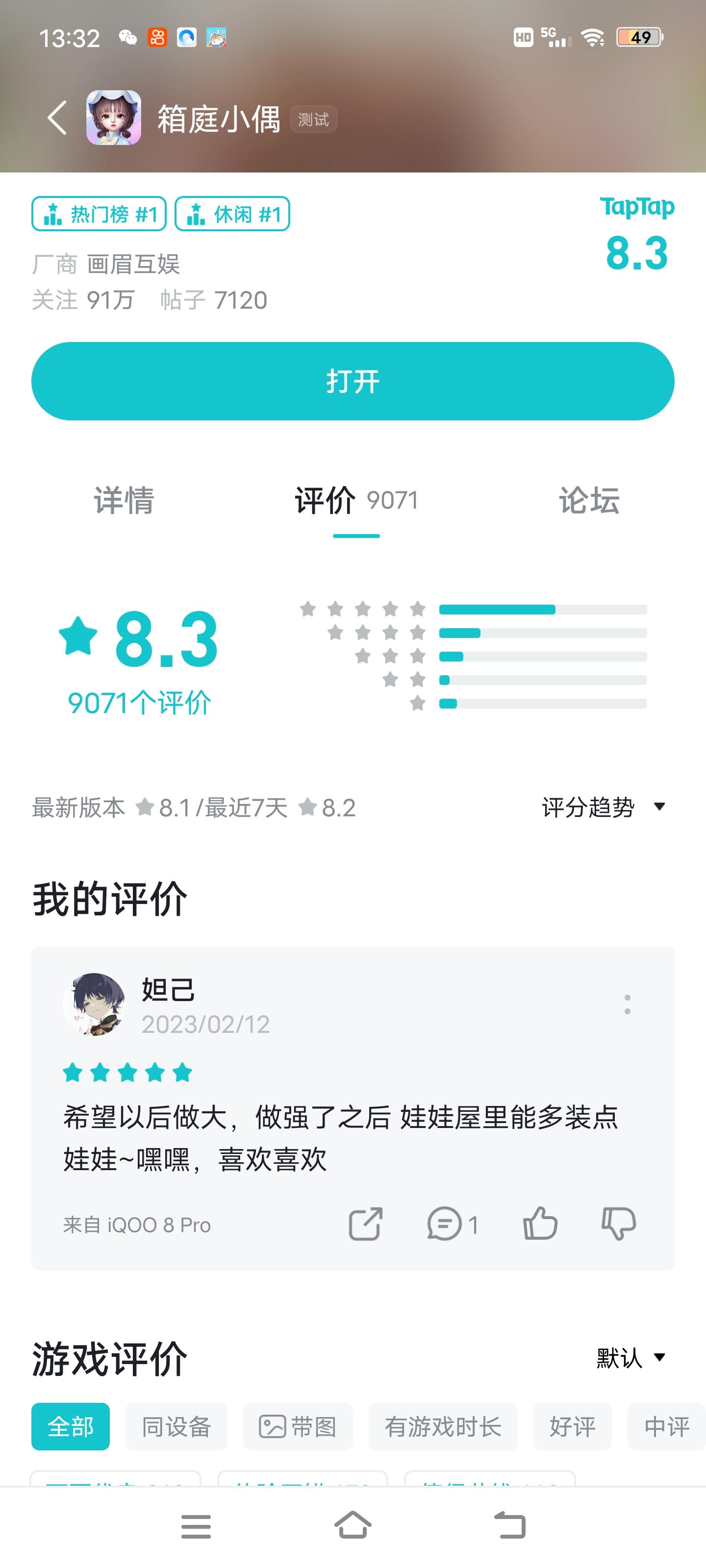The width and height of the screenshot is (706, 1568).
Task: Dislike the review by 妲己
Action: coord(618,1224)
